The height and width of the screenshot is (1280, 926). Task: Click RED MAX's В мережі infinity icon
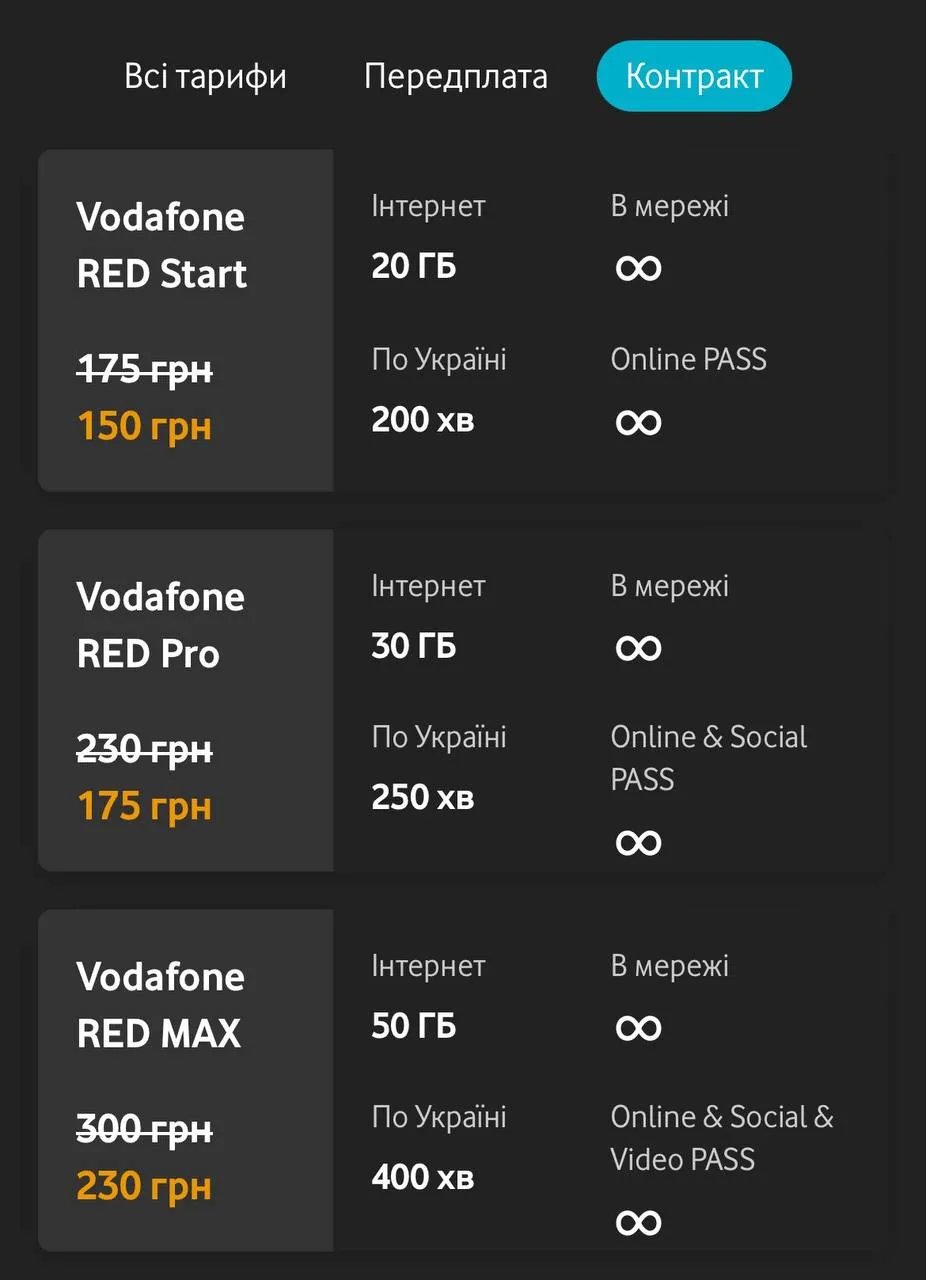[637, 1027]
